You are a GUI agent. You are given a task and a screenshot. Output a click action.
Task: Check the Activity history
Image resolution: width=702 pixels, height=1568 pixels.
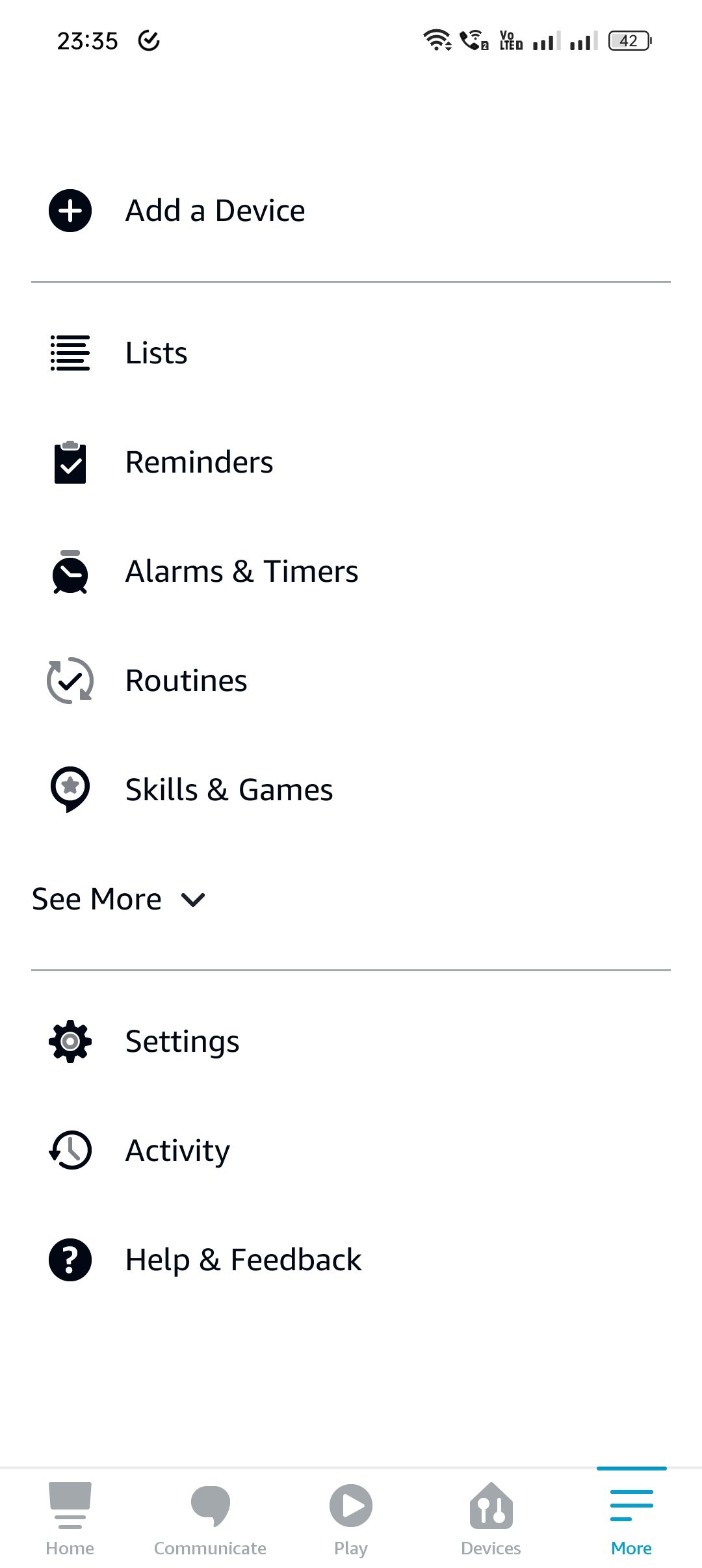pos(177,1151)
